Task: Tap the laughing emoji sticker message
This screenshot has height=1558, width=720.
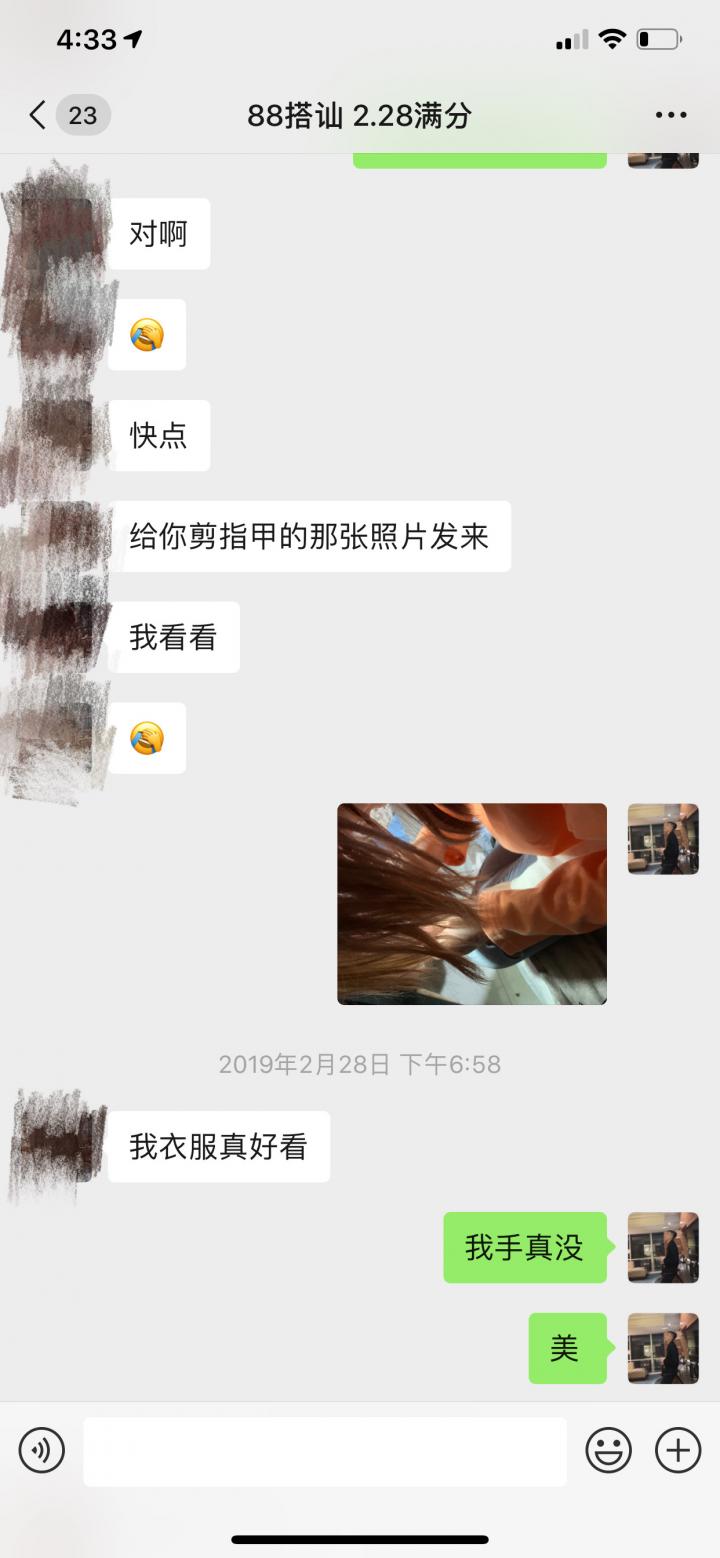Action: pyautogui.click(x=147, y=335)
